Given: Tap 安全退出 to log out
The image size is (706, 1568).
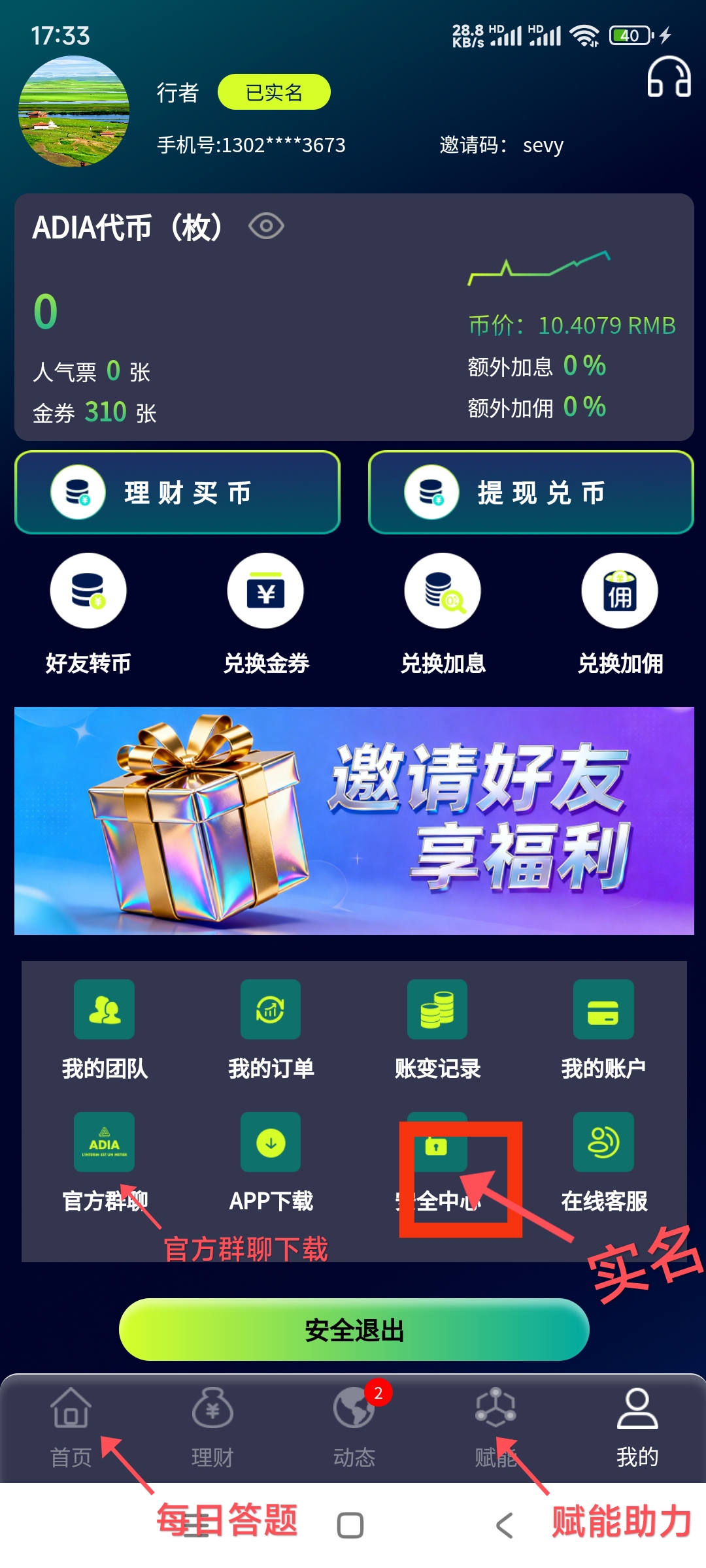Looking at the screenshot, I should [x=354, y=1330].
